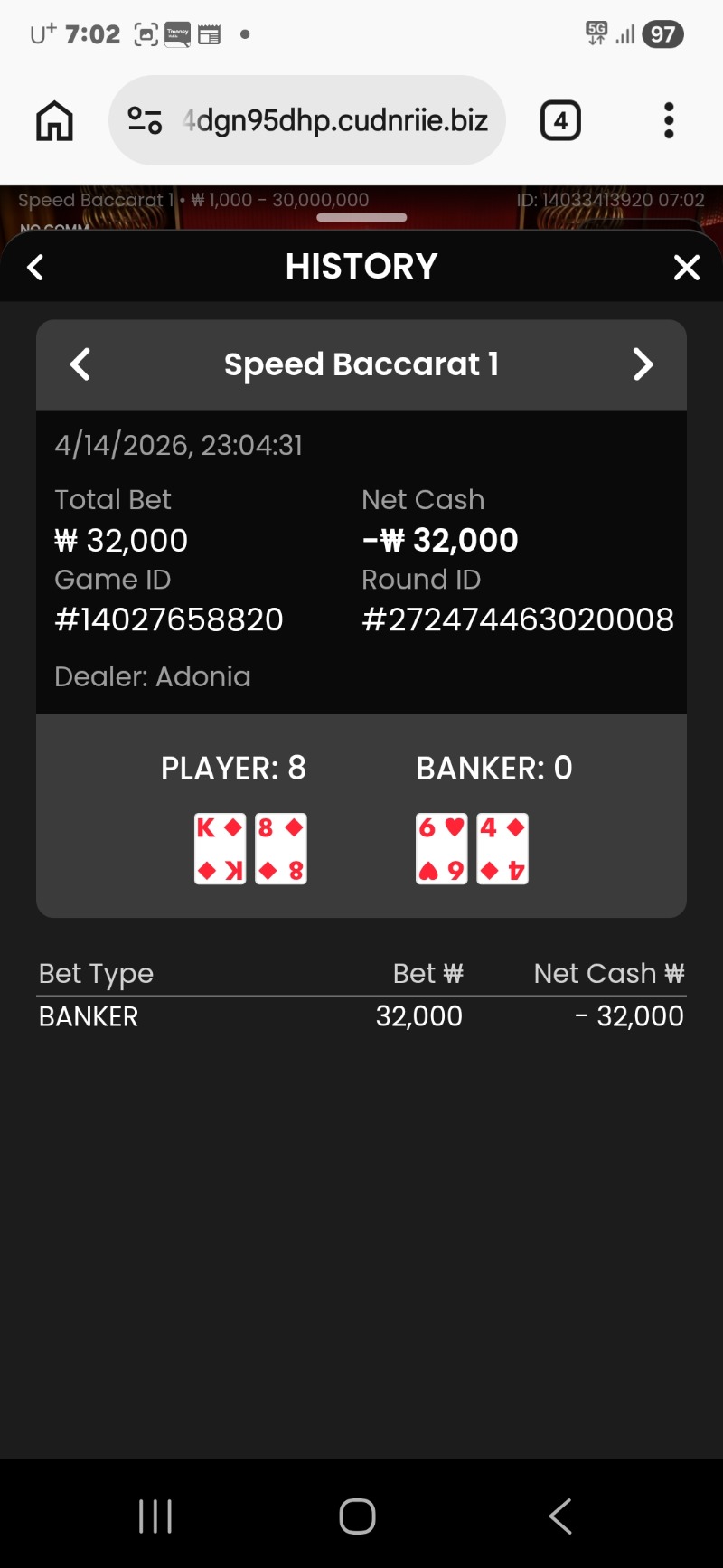Open the browser overflow menu
This screenshot has width=723, height=1568.
click(x=669, y=120)
